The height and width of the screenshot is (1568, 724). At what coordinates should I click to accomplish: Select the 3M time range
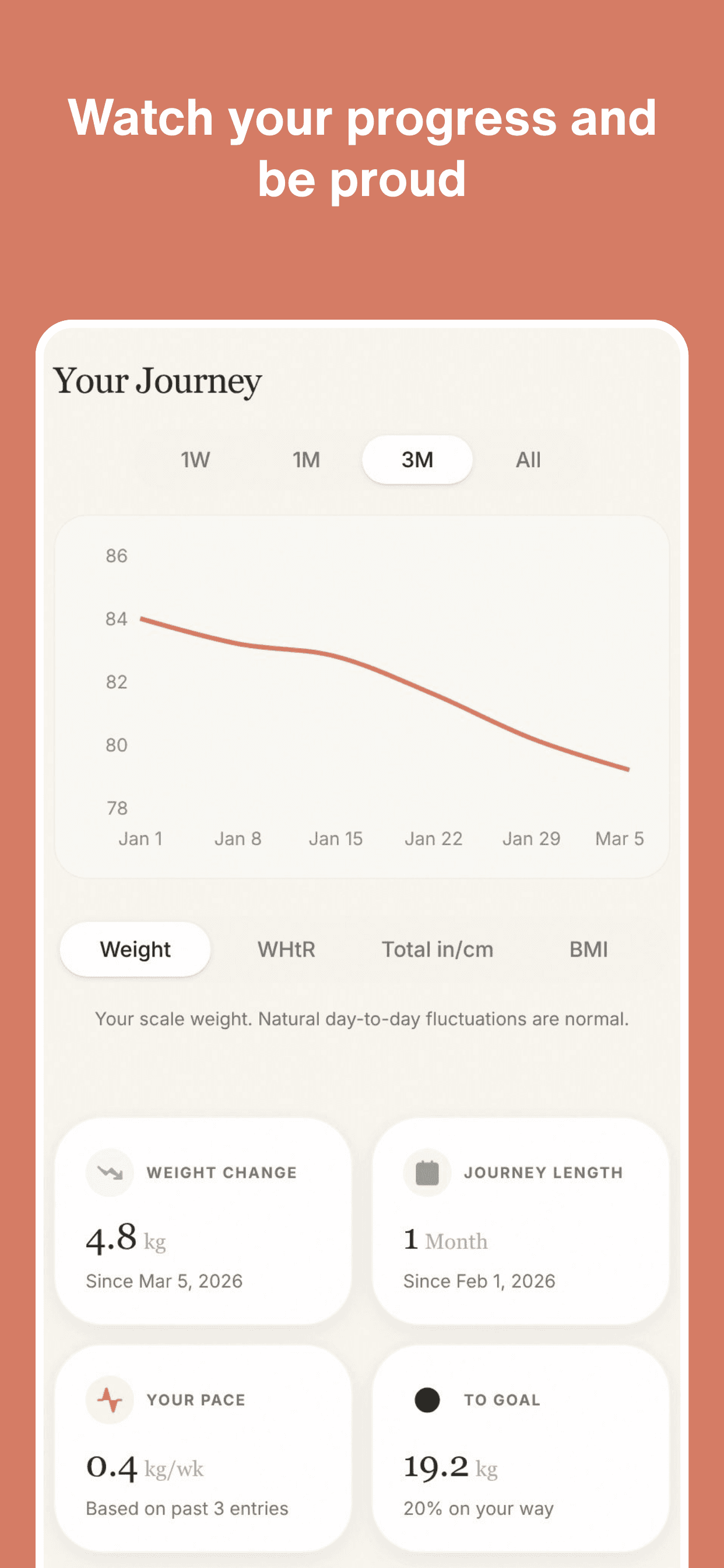[x=417, y=460]
